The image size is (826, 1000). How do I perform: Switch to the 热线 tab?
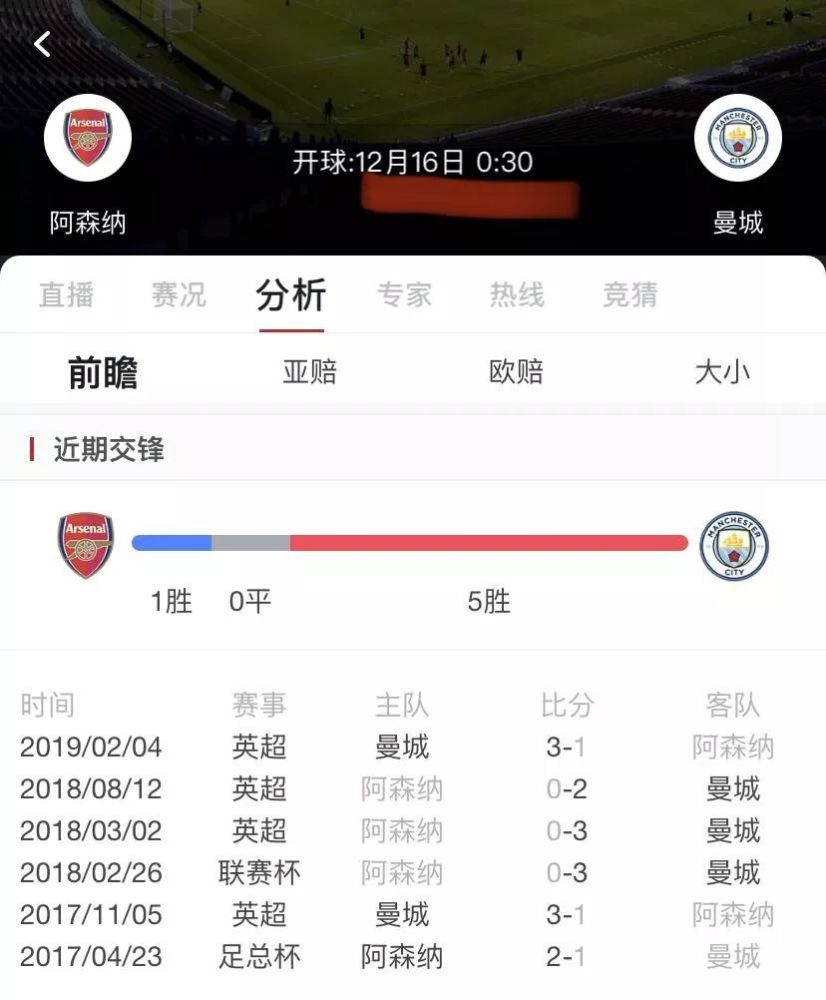pyautogui.click(x=517, y=294)
